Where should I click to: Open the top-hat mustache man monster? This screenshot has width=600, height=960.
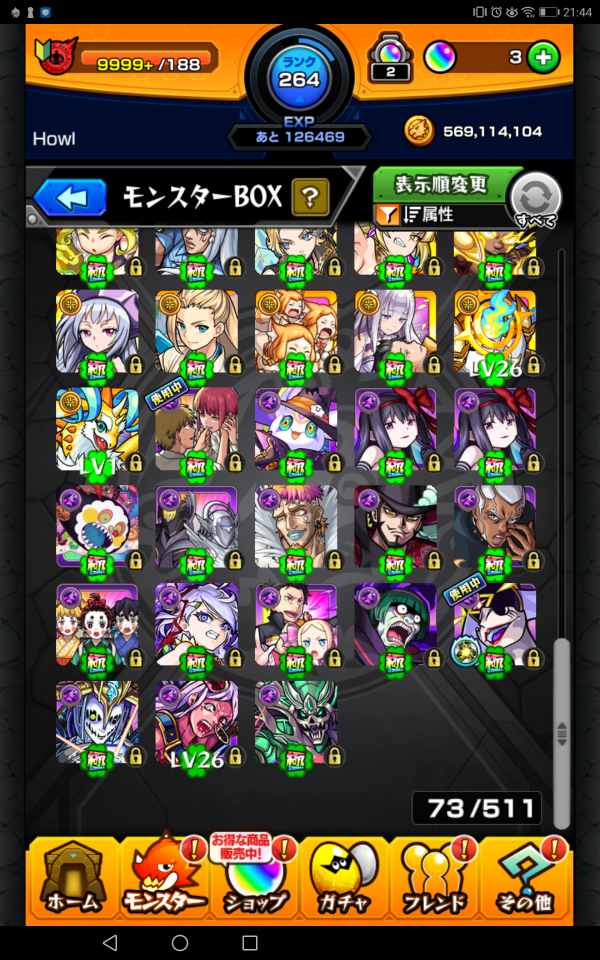coord(395,527)
